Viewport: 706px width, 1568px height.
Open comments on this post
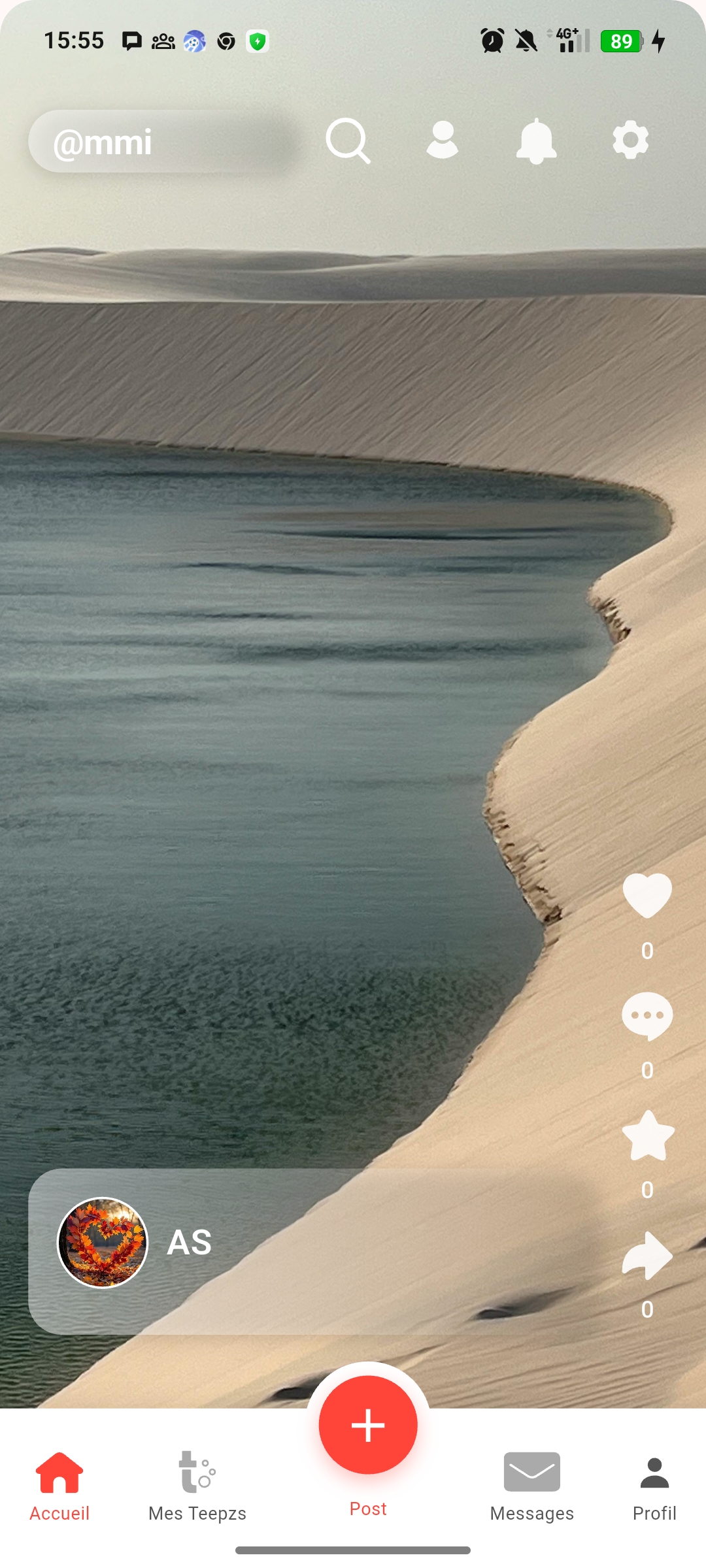(647, 1016)
